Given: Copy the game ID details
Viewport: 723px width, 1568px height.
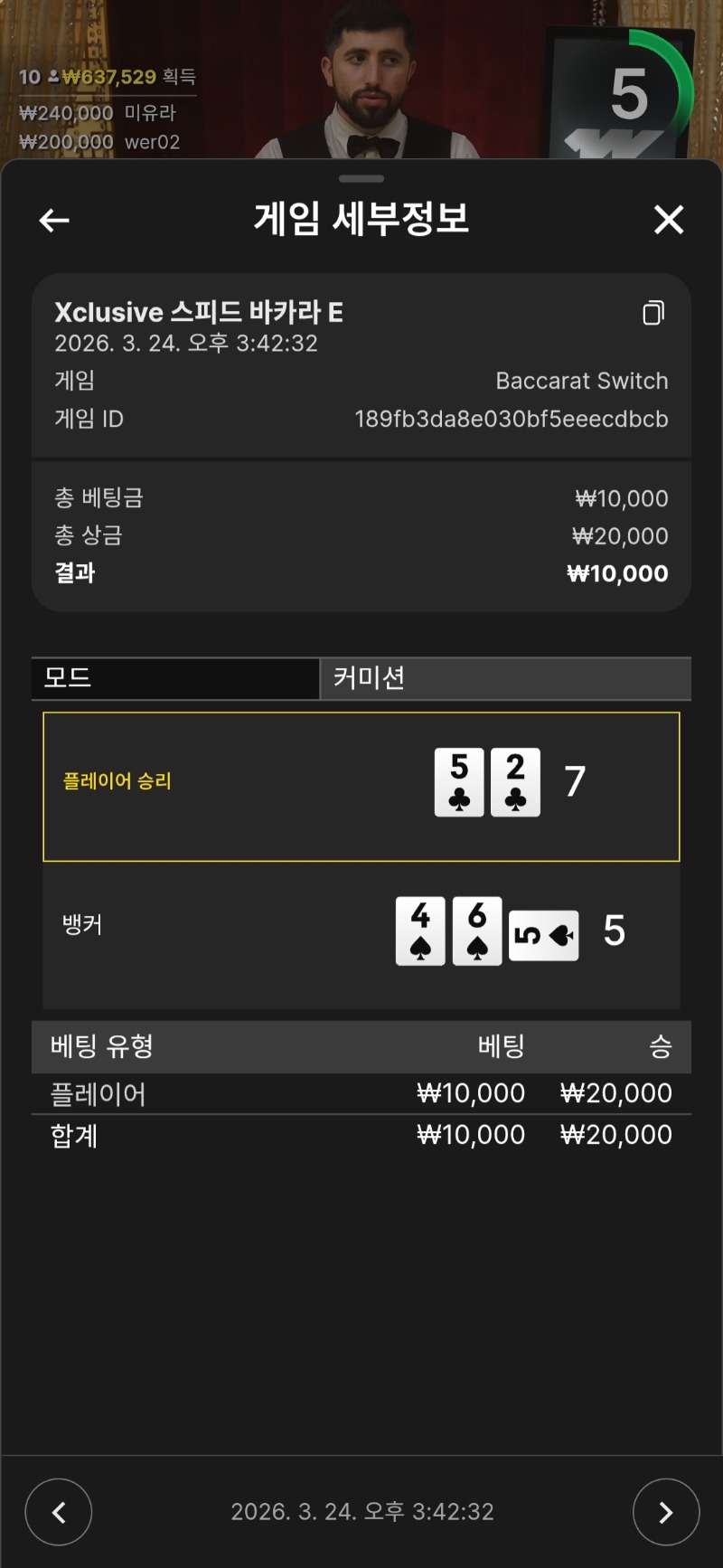Looking at the screenshot, I should pyautogui.click(x=653, y=313).
